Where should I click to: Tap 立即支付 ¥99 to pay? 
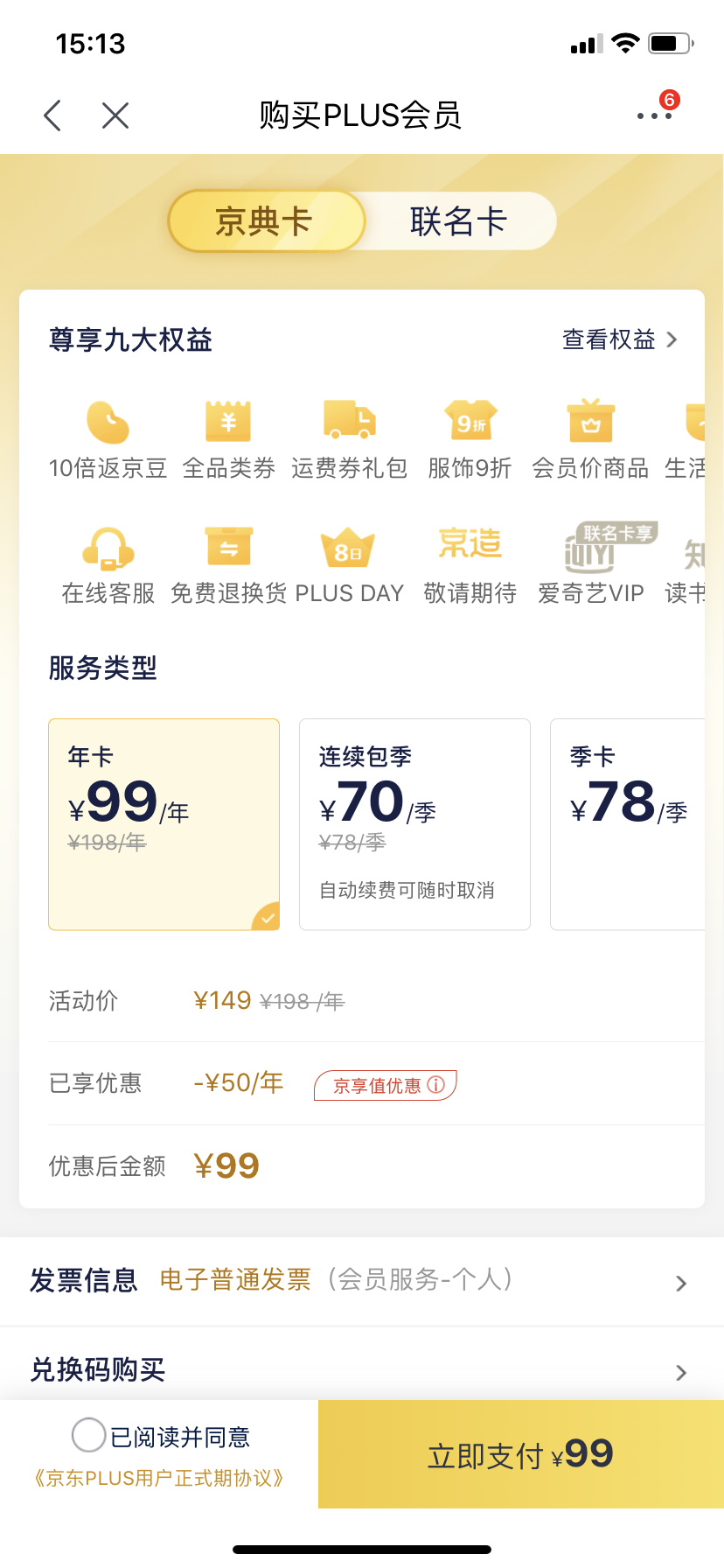(520, 1454)
